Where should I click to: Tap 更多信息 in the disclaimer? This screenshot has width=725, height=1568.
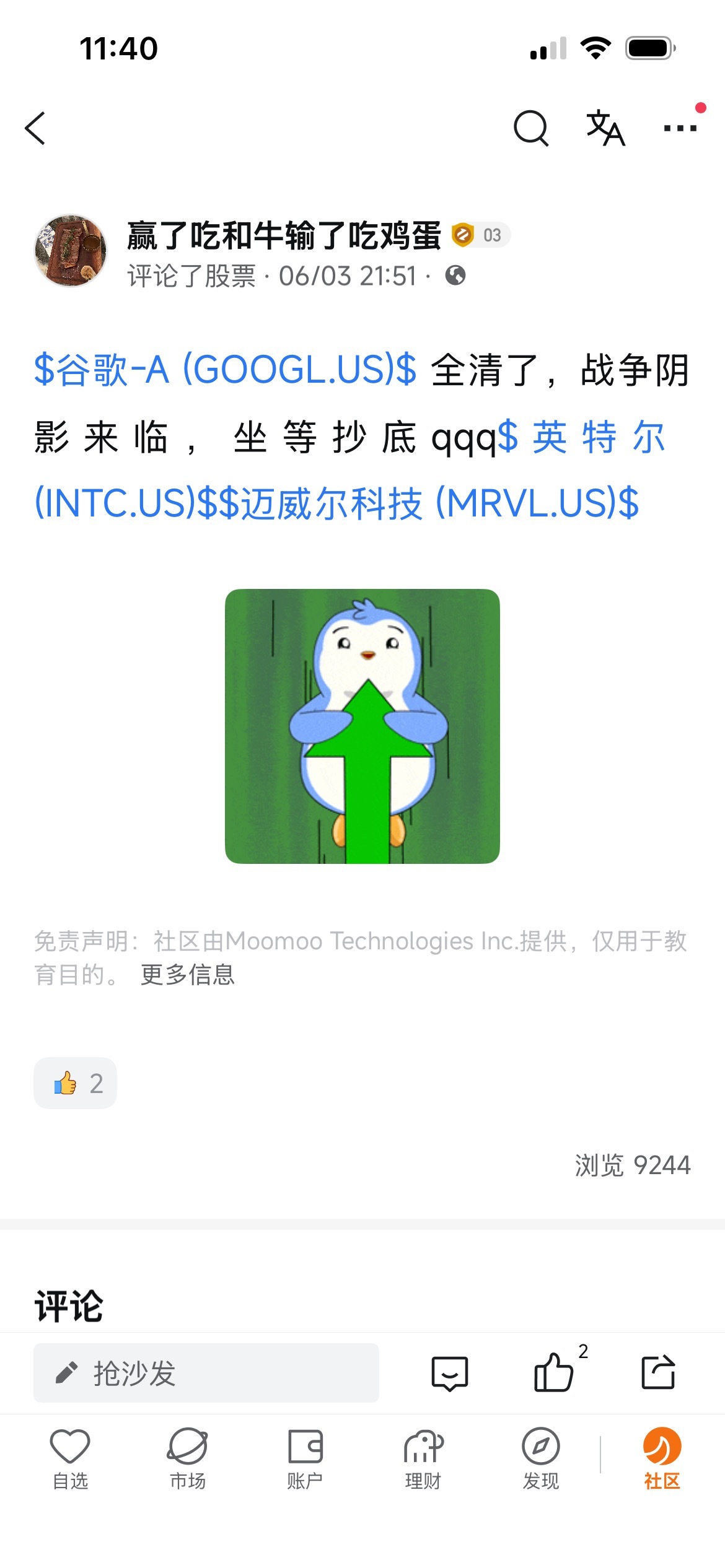click(188, 975)
